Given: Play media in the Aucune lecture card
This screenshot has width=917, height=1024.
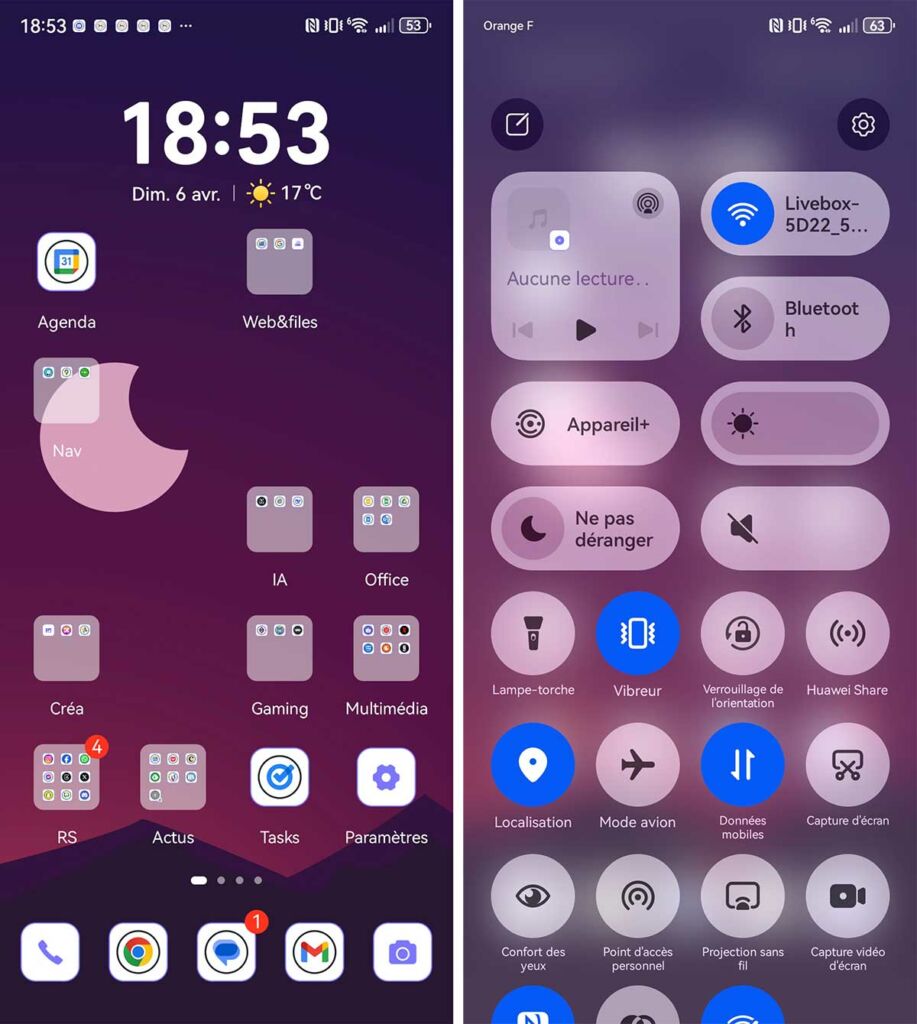Looking at the screenshot, I should pos(586,330).
